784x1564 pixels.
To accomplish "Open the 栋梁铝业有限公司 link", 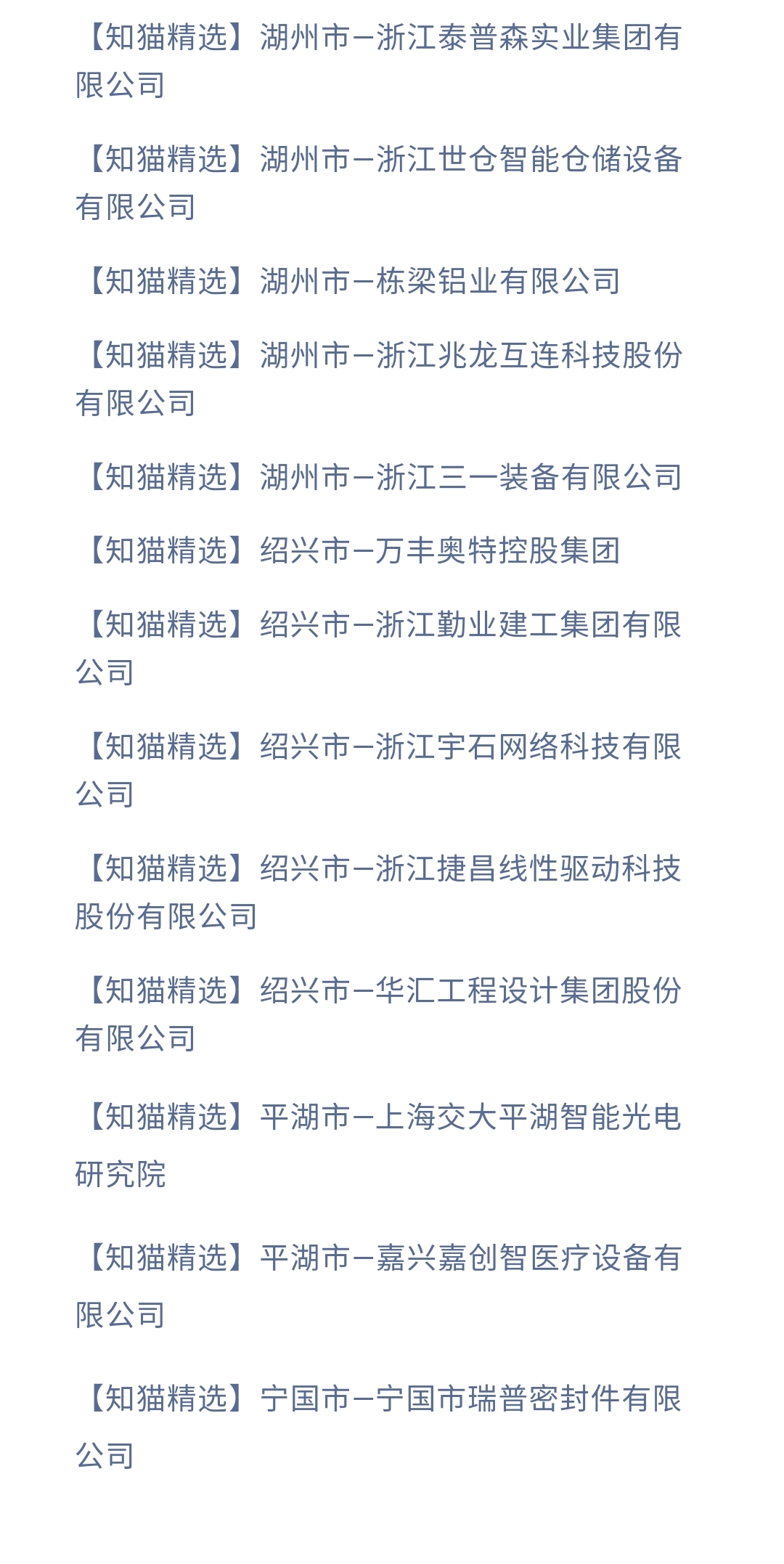I will (348, 281).
